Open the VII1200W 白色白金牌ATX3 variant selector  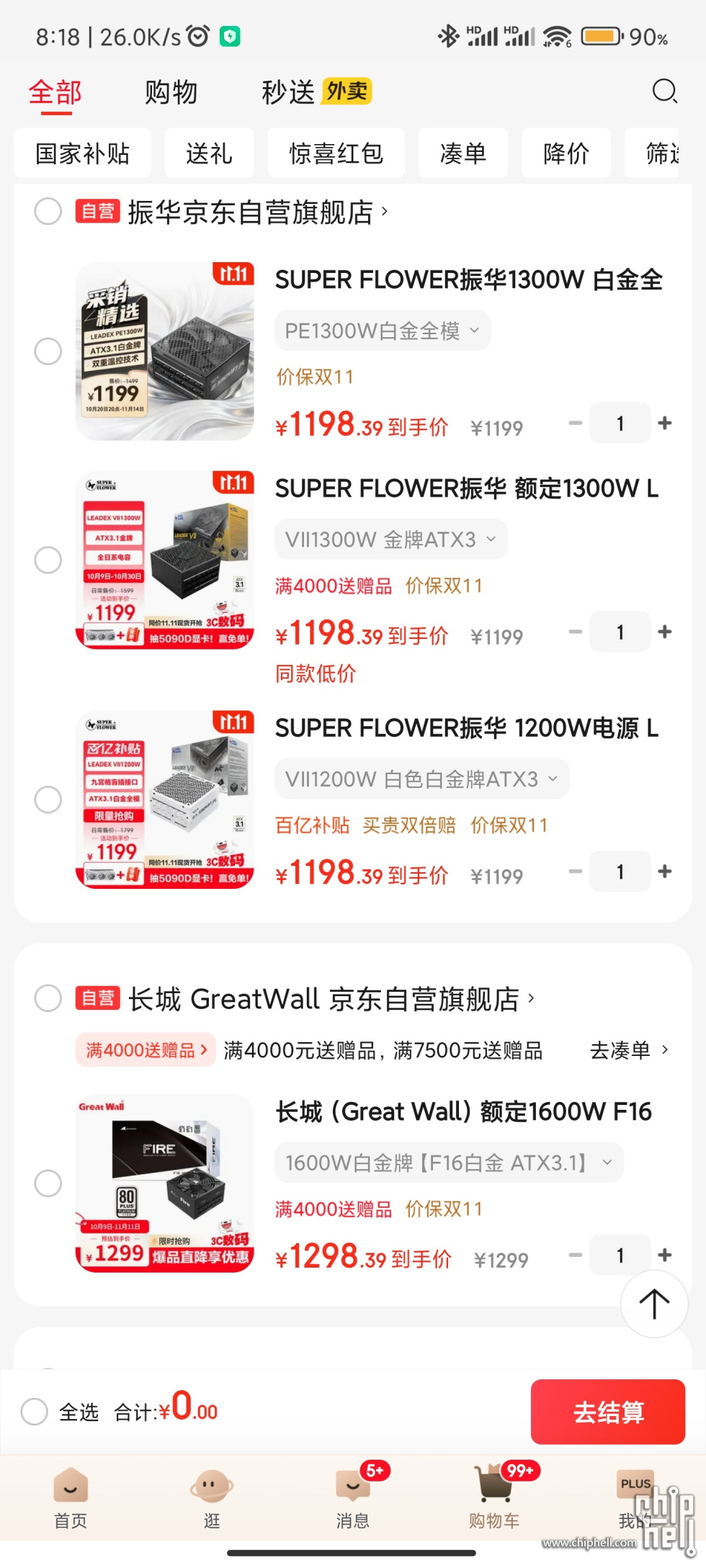(421, 779)
